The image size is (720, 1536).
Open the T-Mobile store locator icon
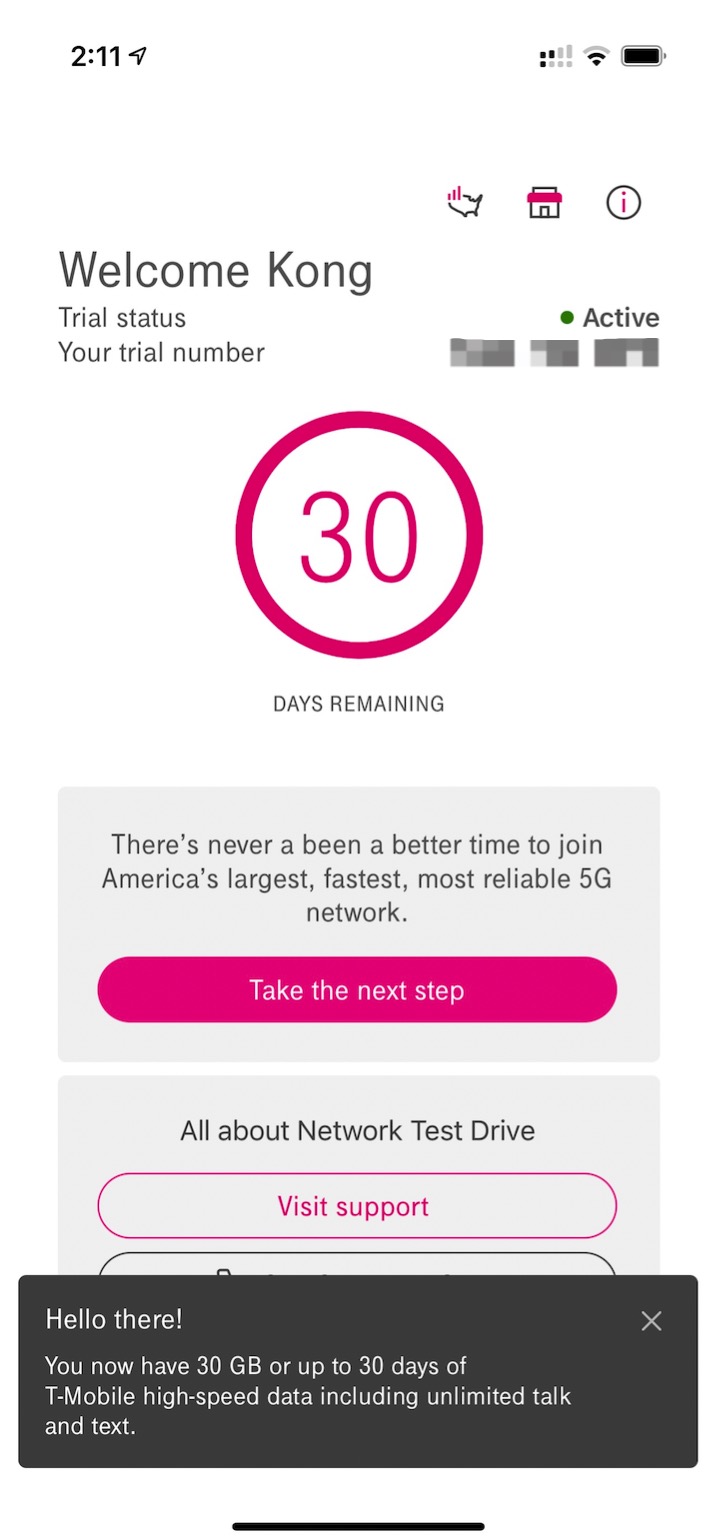point(543,202)
